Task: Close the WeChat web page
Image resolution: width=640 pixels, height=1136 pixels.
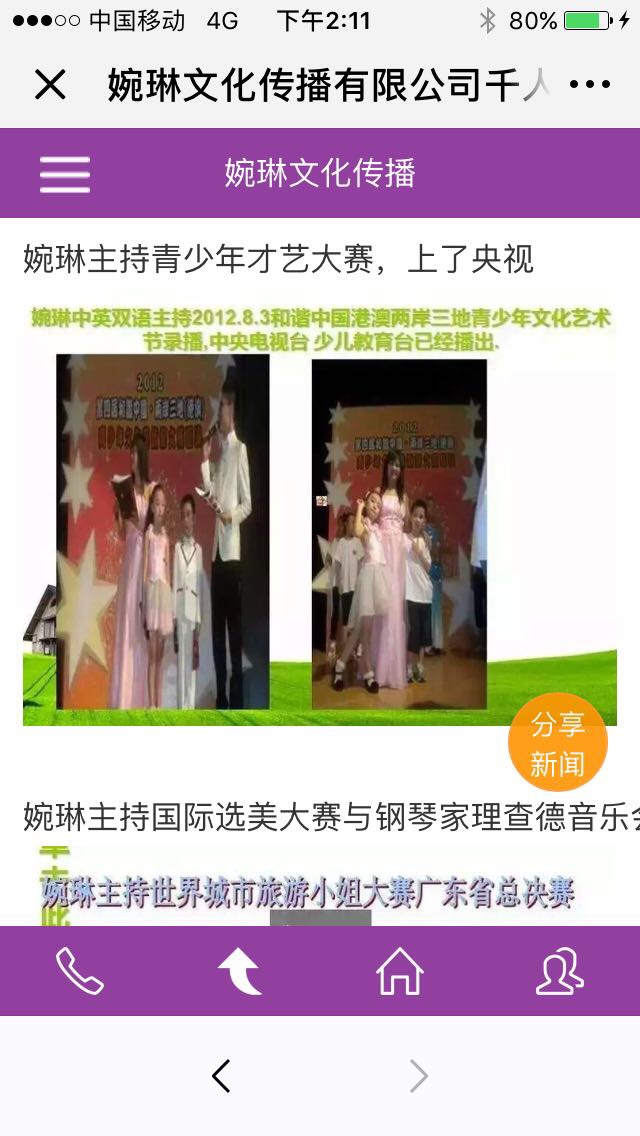Action: [x=50, y=85]
